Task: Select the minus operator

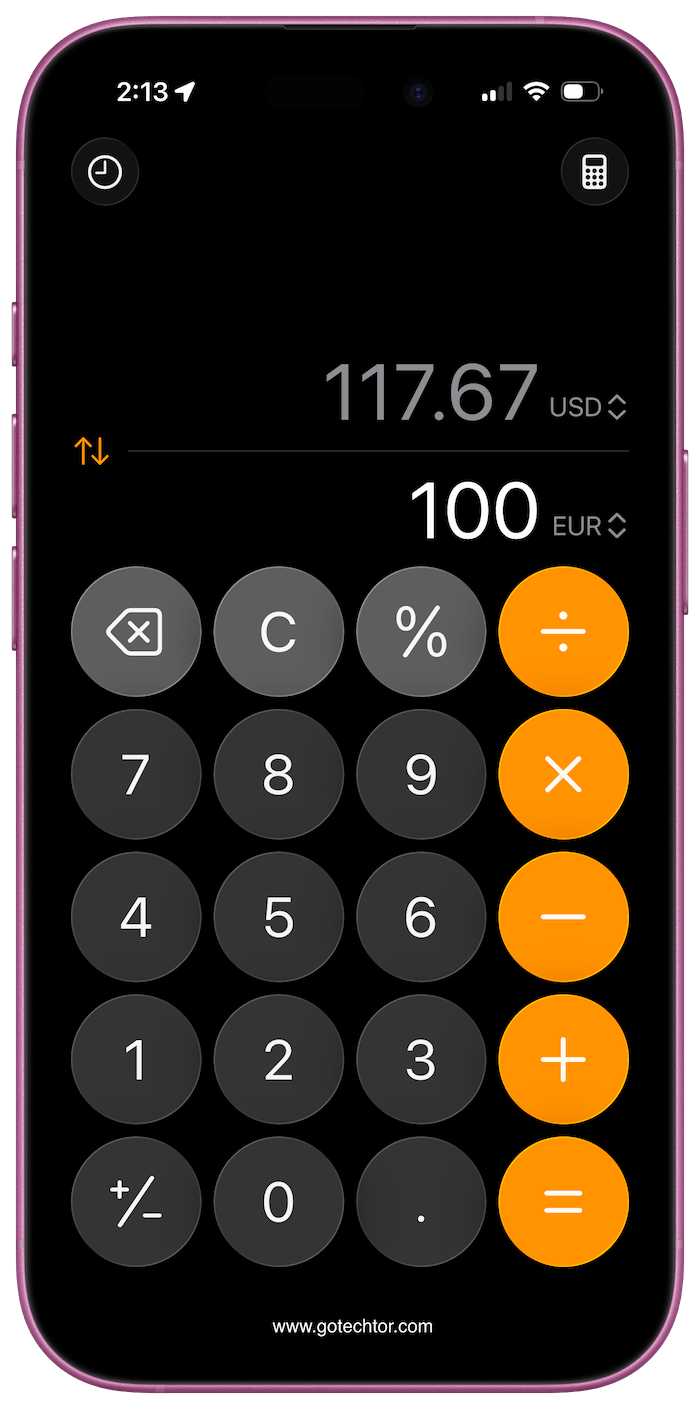Action: pos(563,917)
